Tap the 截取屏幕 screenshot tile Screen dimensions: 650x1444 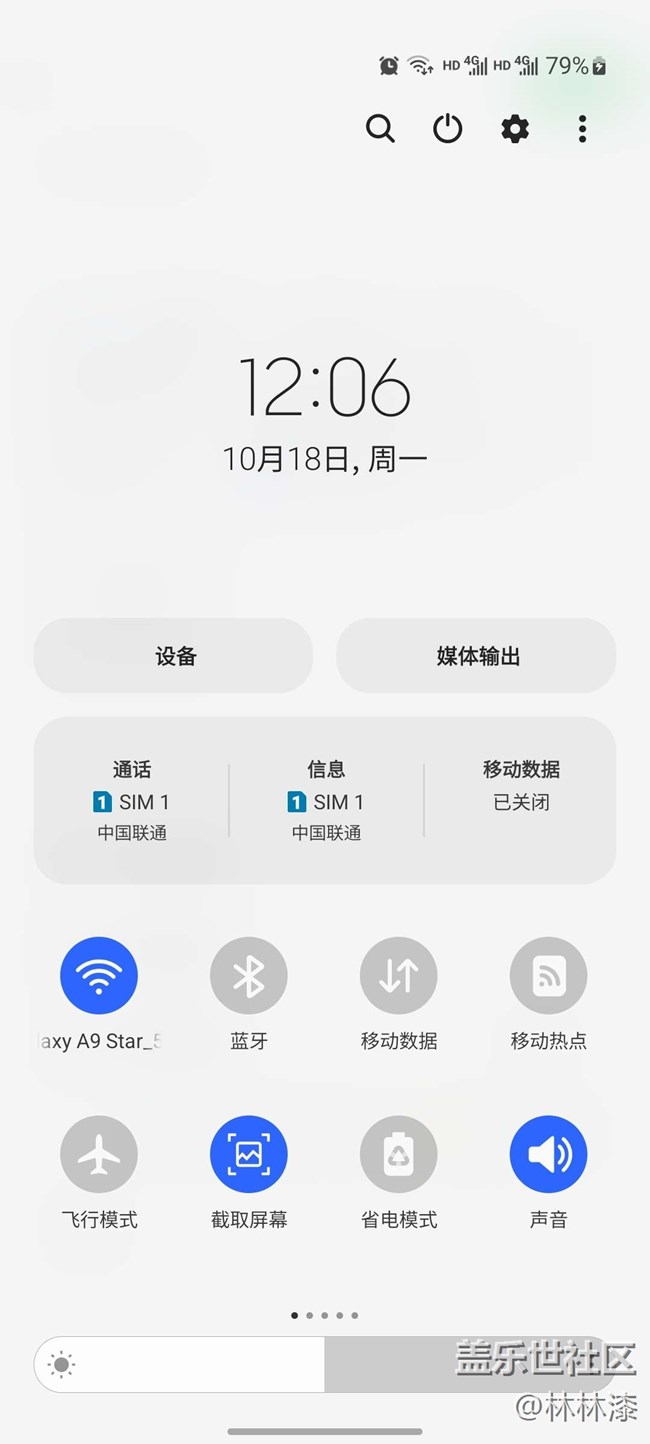(249, 1155)
